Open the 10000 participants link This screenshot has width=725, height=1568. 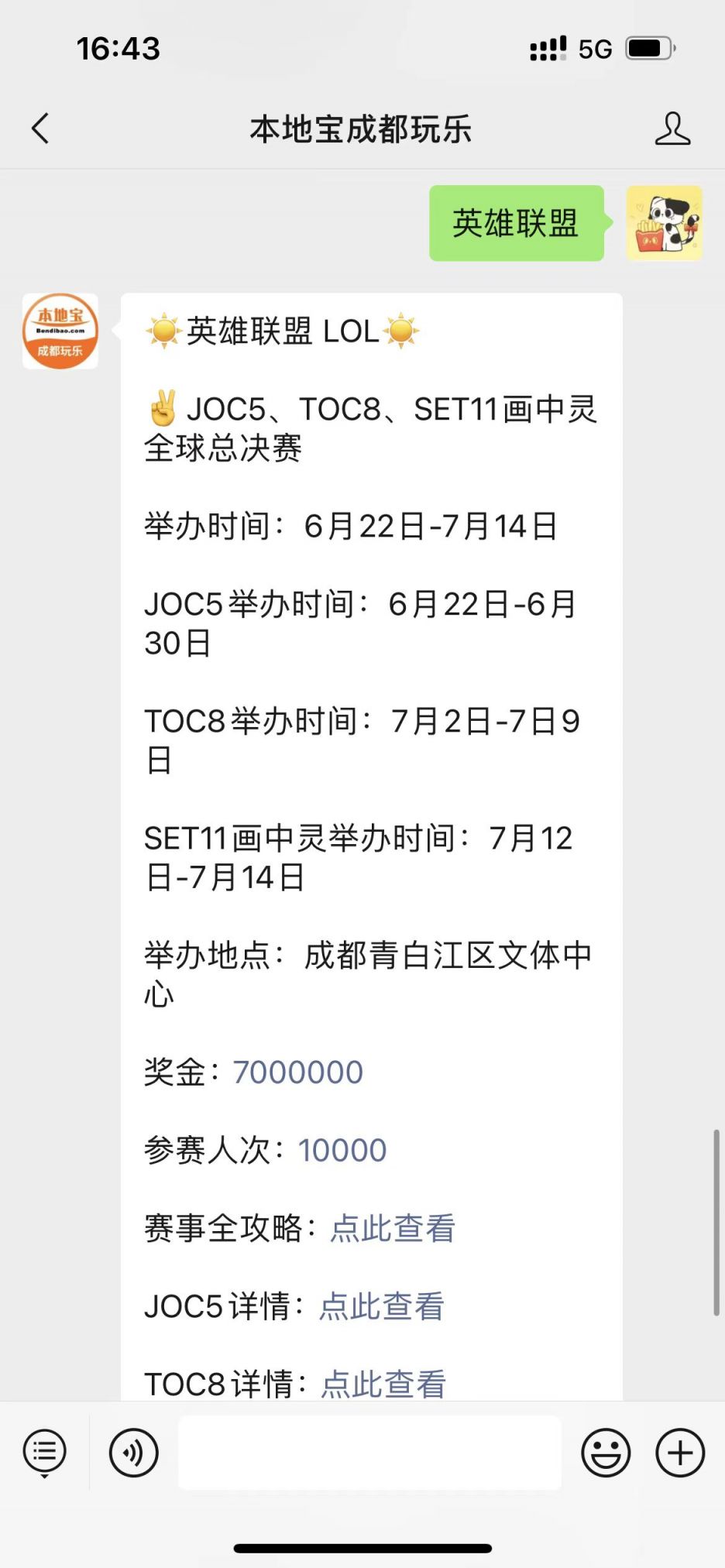click(x=342, y=1151)
